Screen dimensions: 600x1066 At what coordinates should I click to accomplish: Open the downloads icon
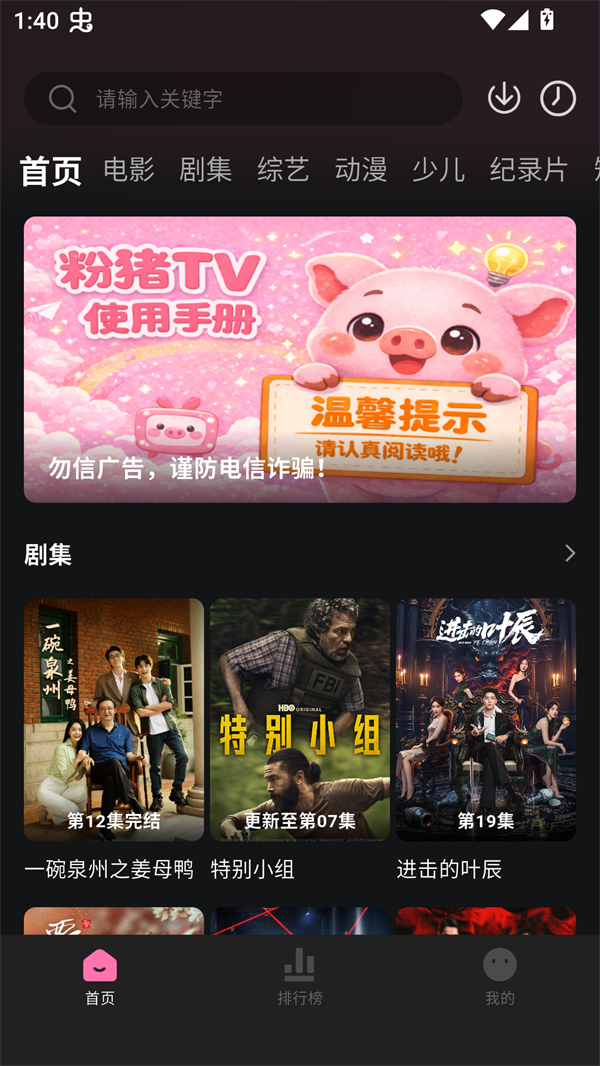tap(504, 98)
